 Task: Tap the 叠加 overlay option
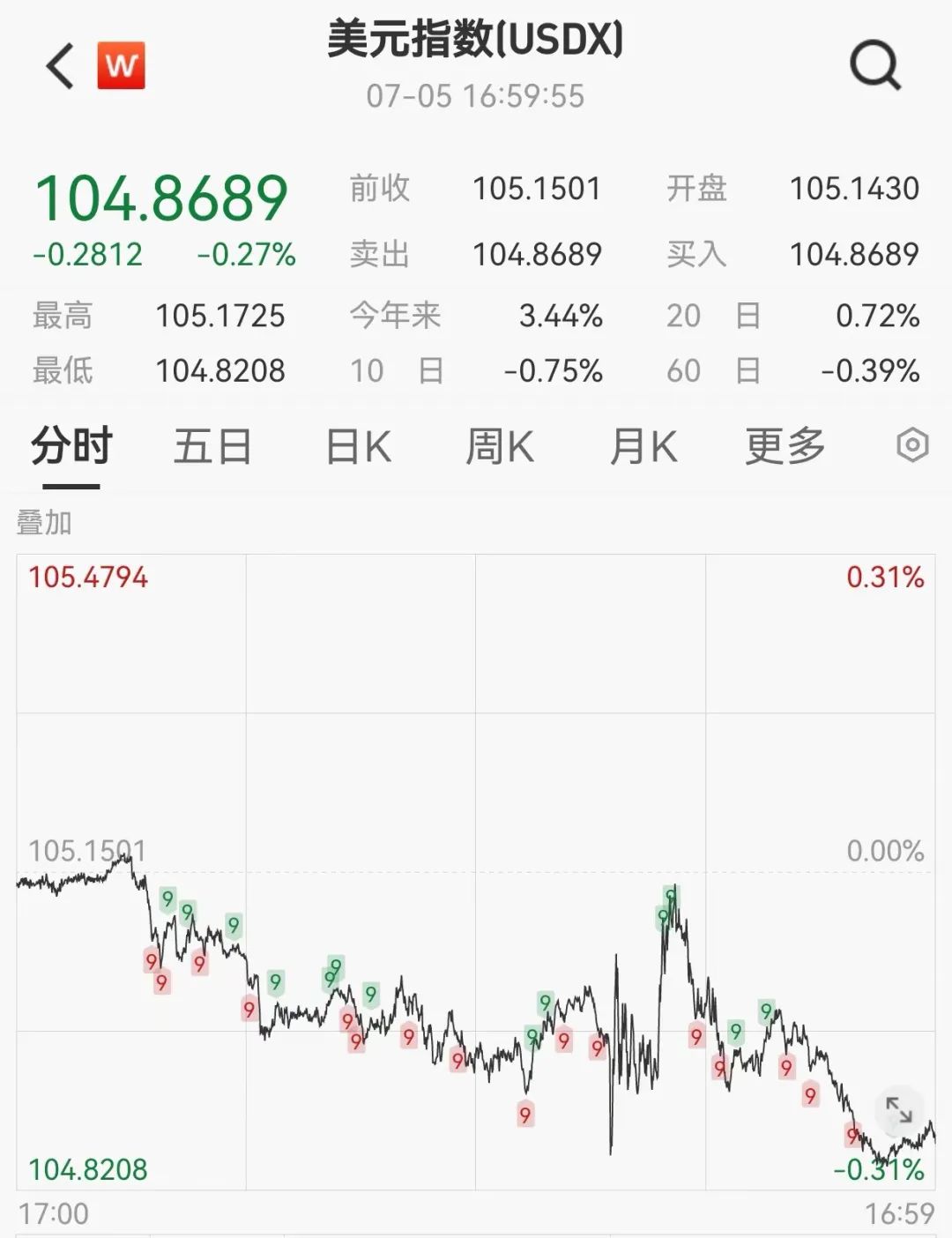(44, 523)
